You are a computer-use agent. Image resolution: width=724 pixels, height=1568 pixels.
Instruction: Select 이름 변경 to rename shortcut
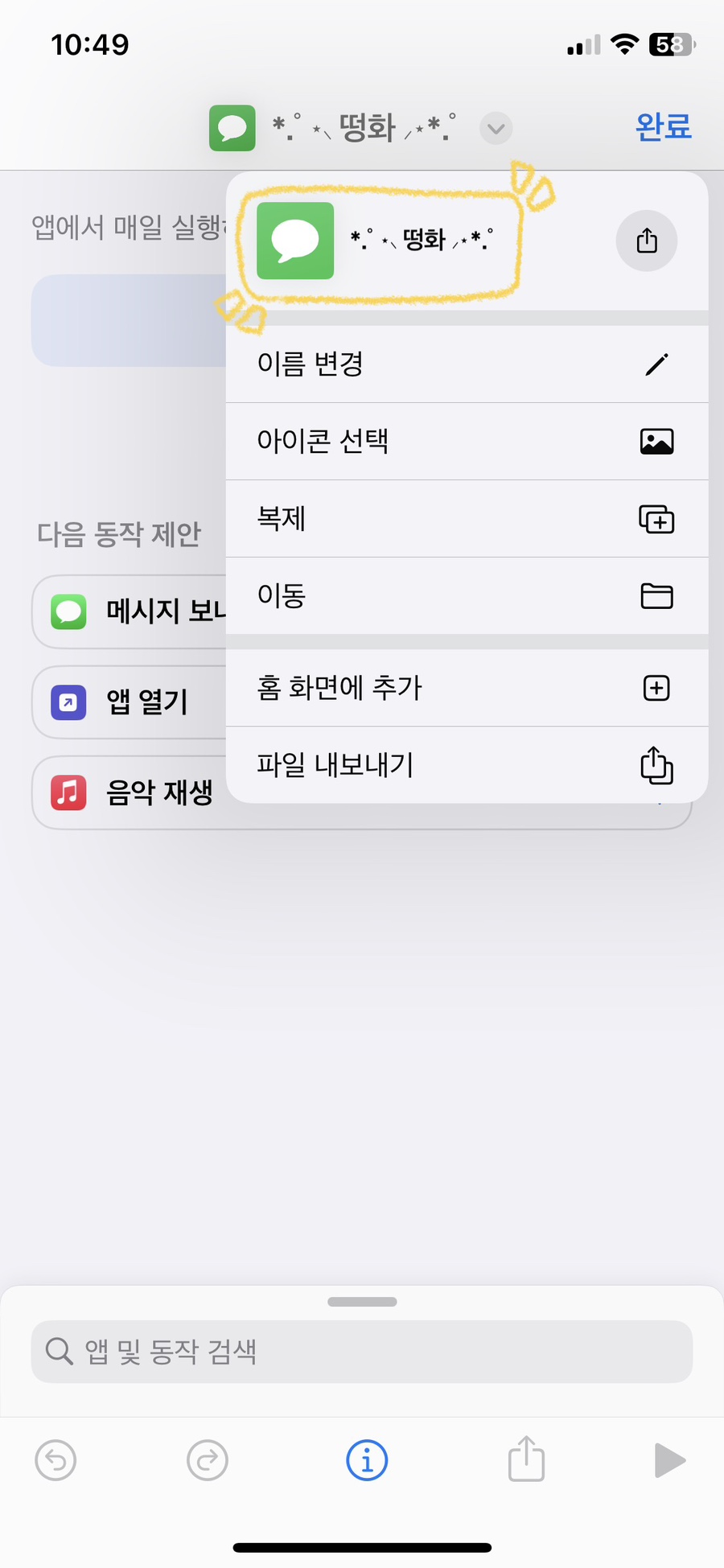click(467, 364)
